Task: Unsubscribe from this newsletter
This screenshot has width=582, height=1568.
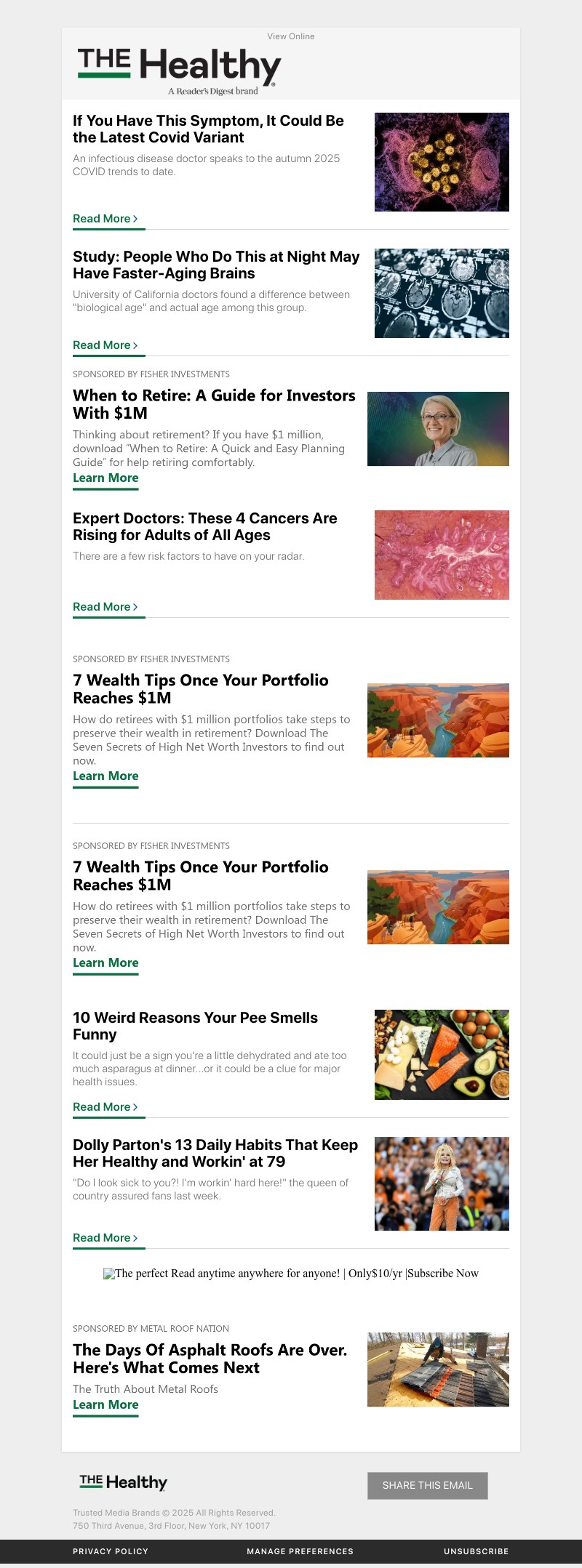Action: point(476,1551)
